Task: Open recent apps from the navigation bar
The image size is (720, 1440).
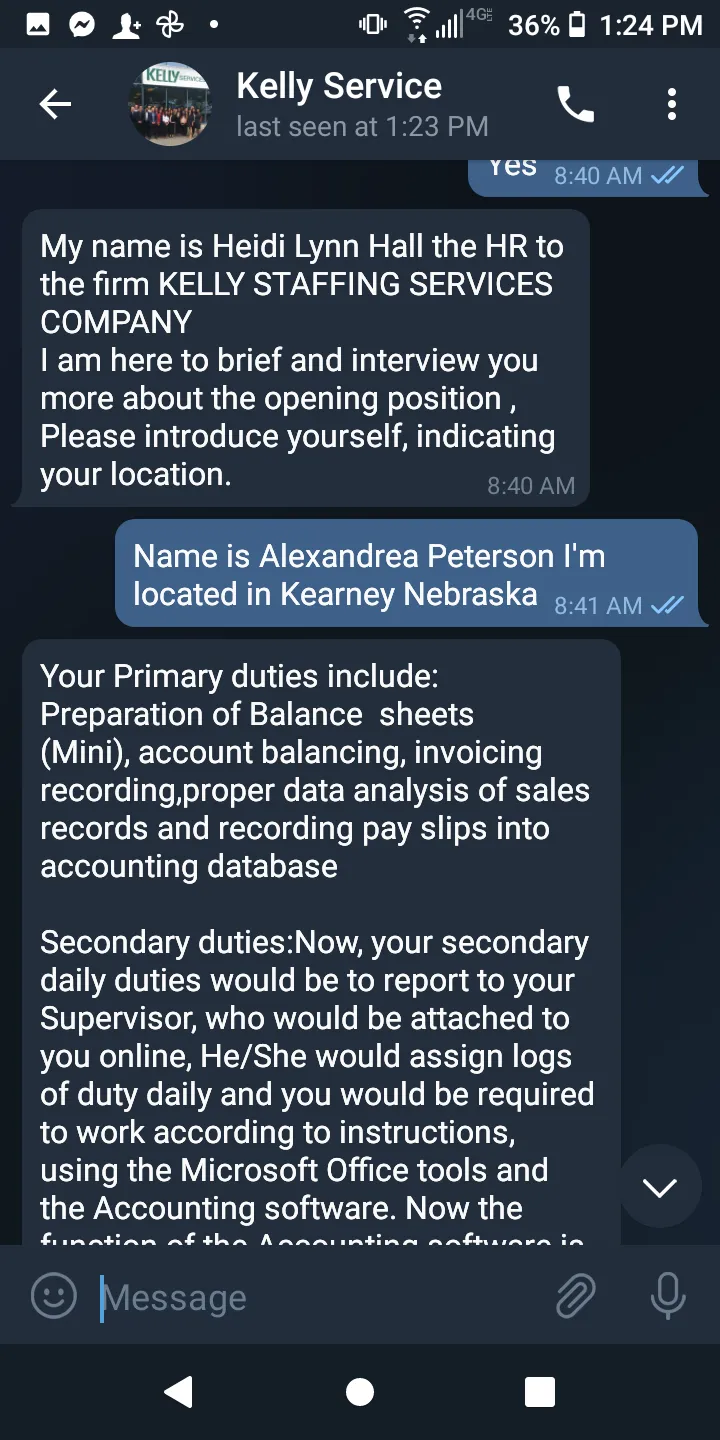Action: click(x=540, y=1392)
